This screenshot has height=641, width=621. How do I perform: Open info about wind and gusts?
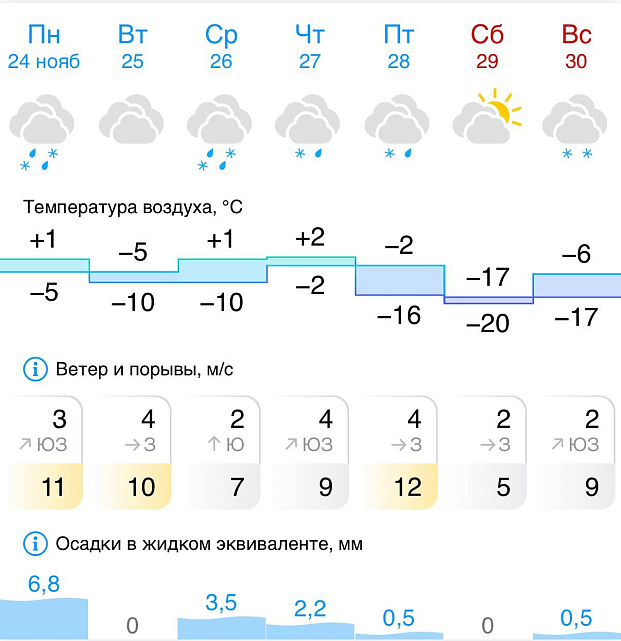pos(35,369)
